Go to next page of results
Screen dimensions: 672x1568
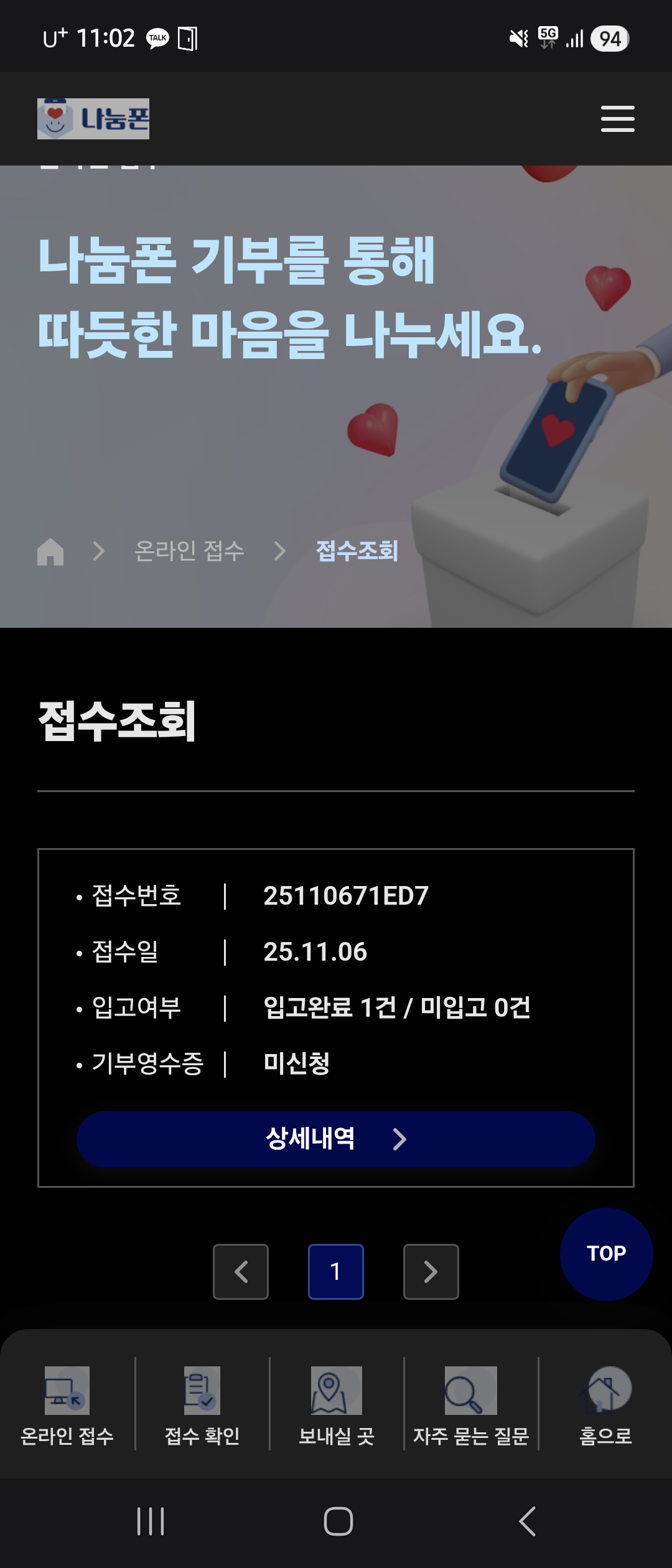pos(431,1271)
